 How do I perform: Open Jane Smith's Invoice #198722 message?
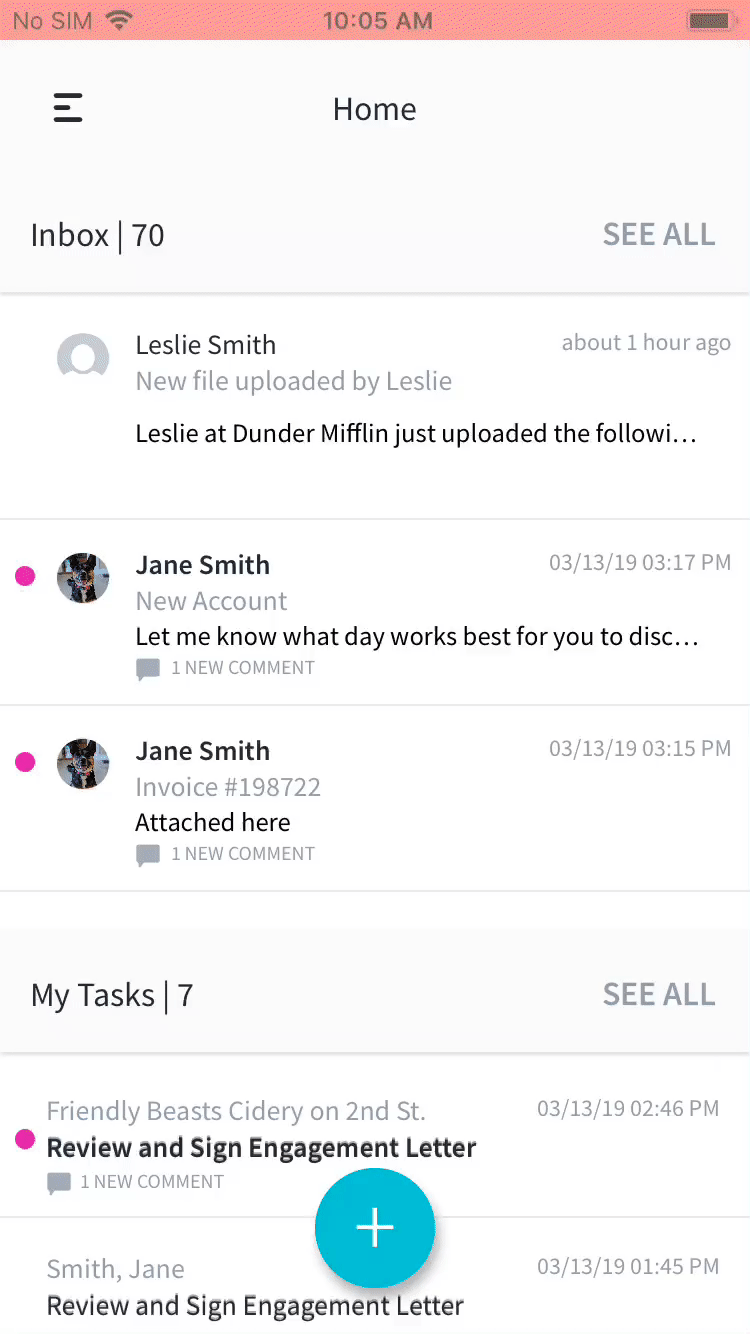415,798
